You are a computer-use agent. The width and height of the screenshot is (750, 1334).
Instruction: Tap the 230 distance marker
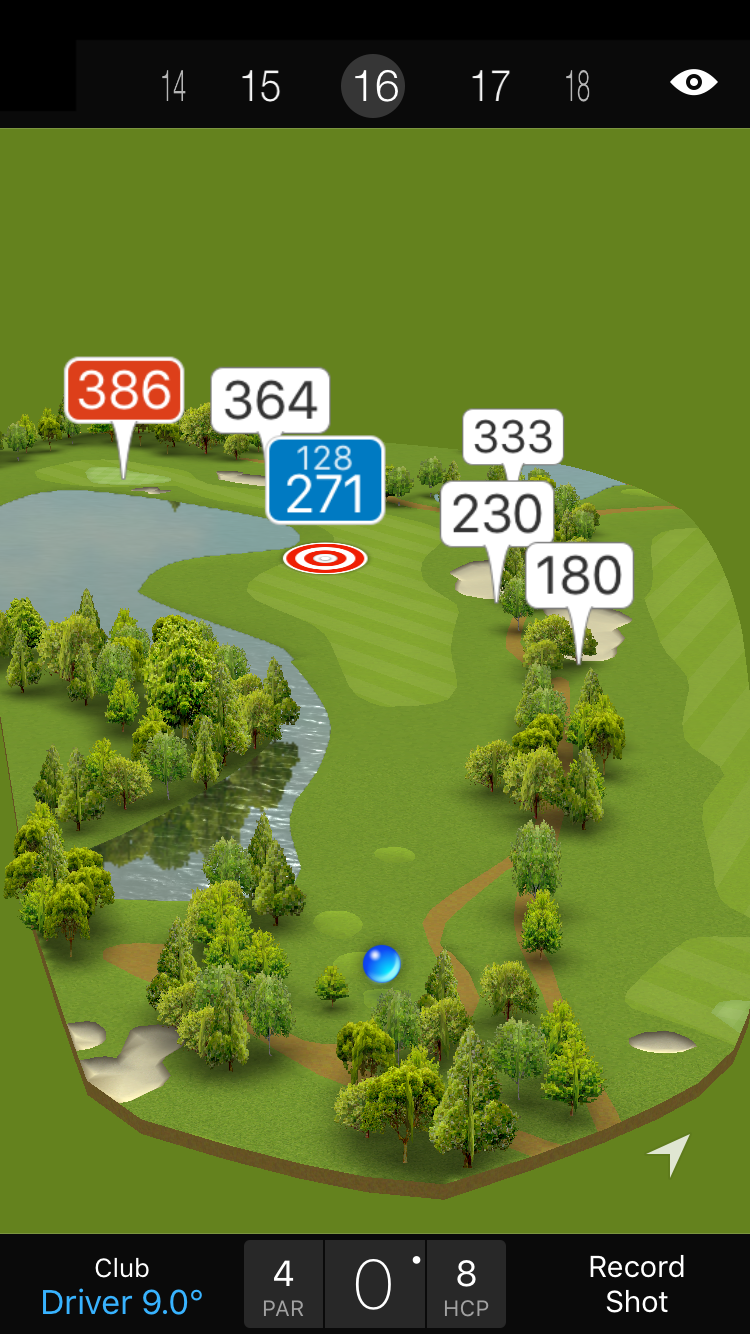(x=497, y=514)
